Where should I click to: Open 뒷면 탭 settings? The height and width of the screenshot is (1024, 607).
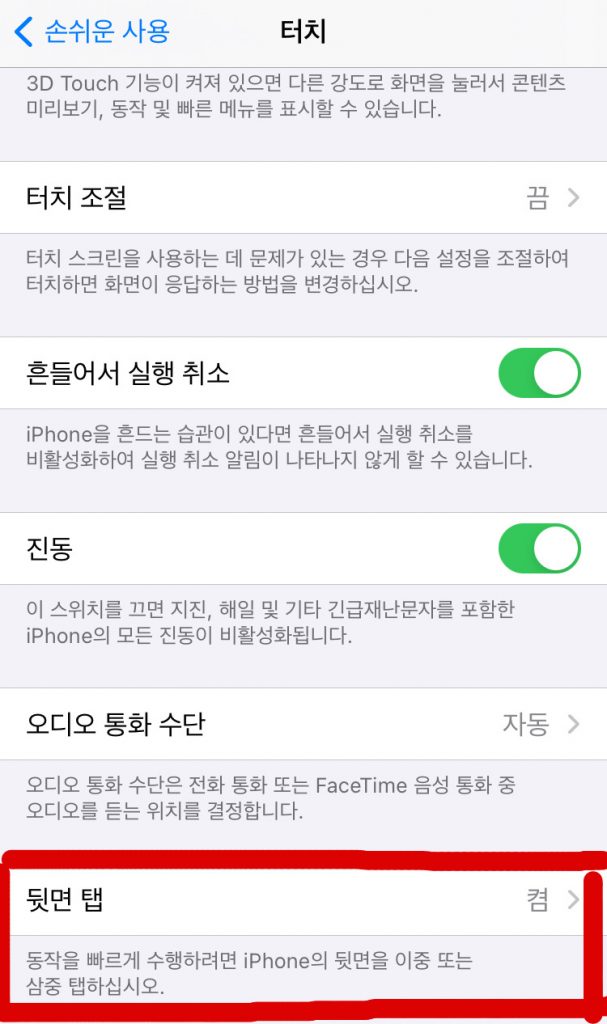point(303,900)
